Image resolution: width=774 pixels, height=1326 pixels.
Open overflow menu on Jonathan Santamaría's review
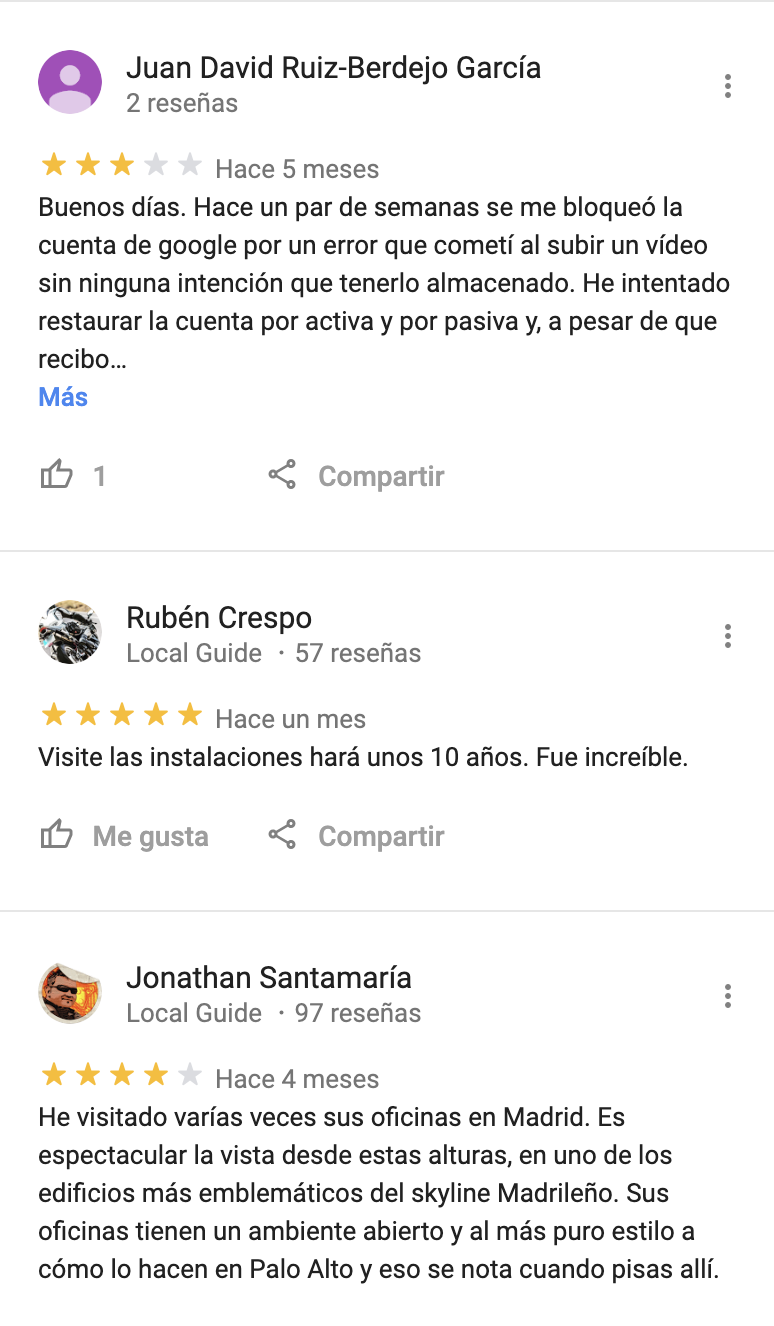click(727, 996)
